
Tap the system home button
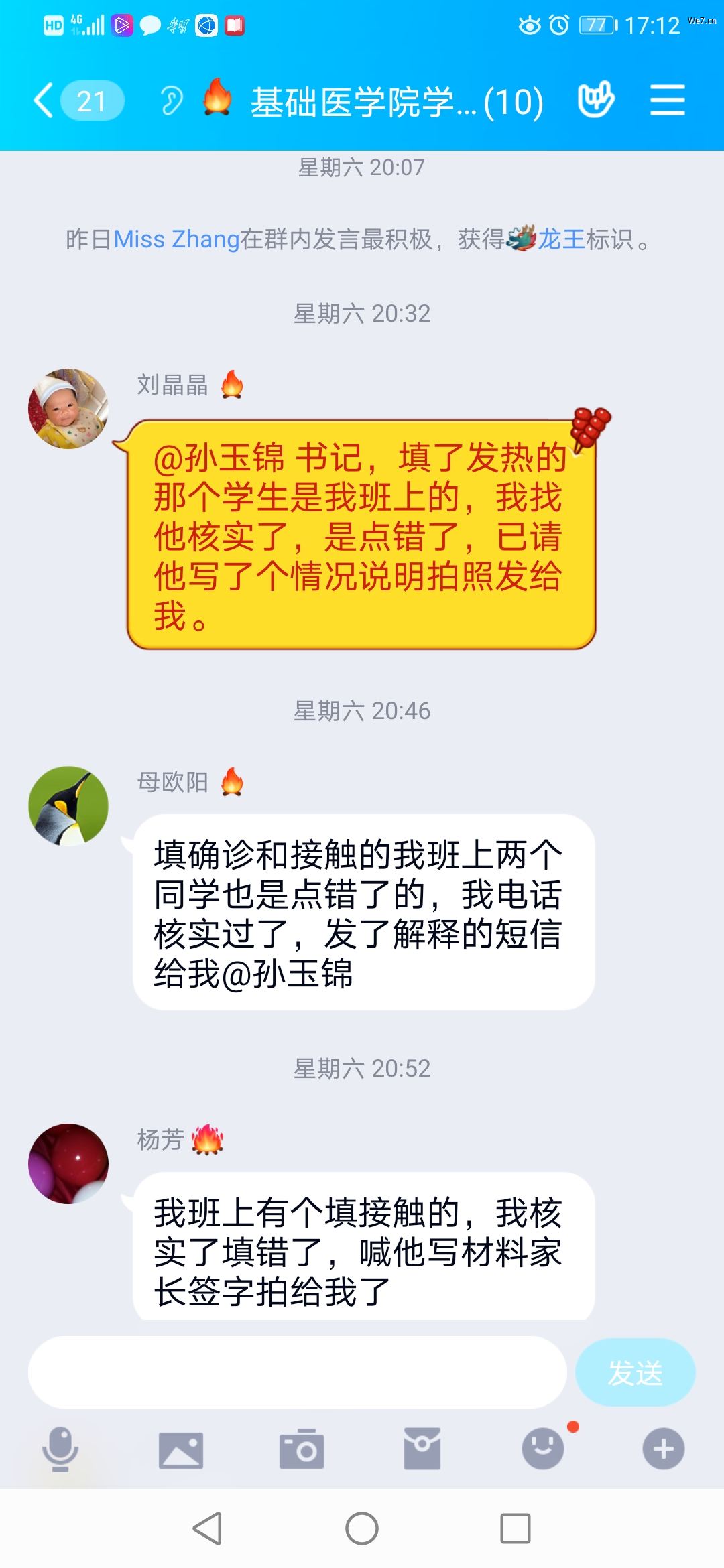pos(362,1528)
